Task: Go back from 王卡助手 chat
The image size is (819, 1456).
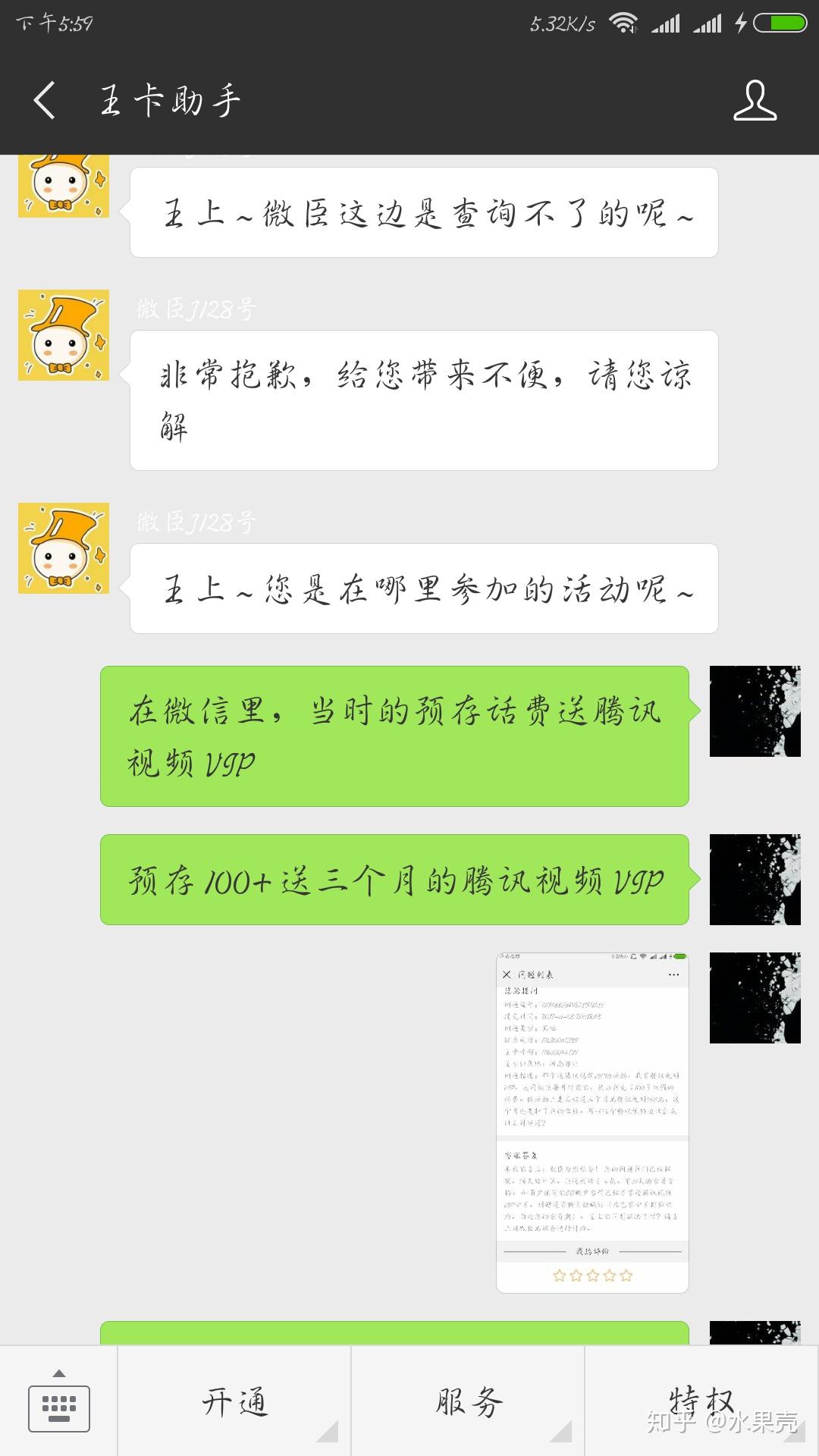Action: point(45,101)
